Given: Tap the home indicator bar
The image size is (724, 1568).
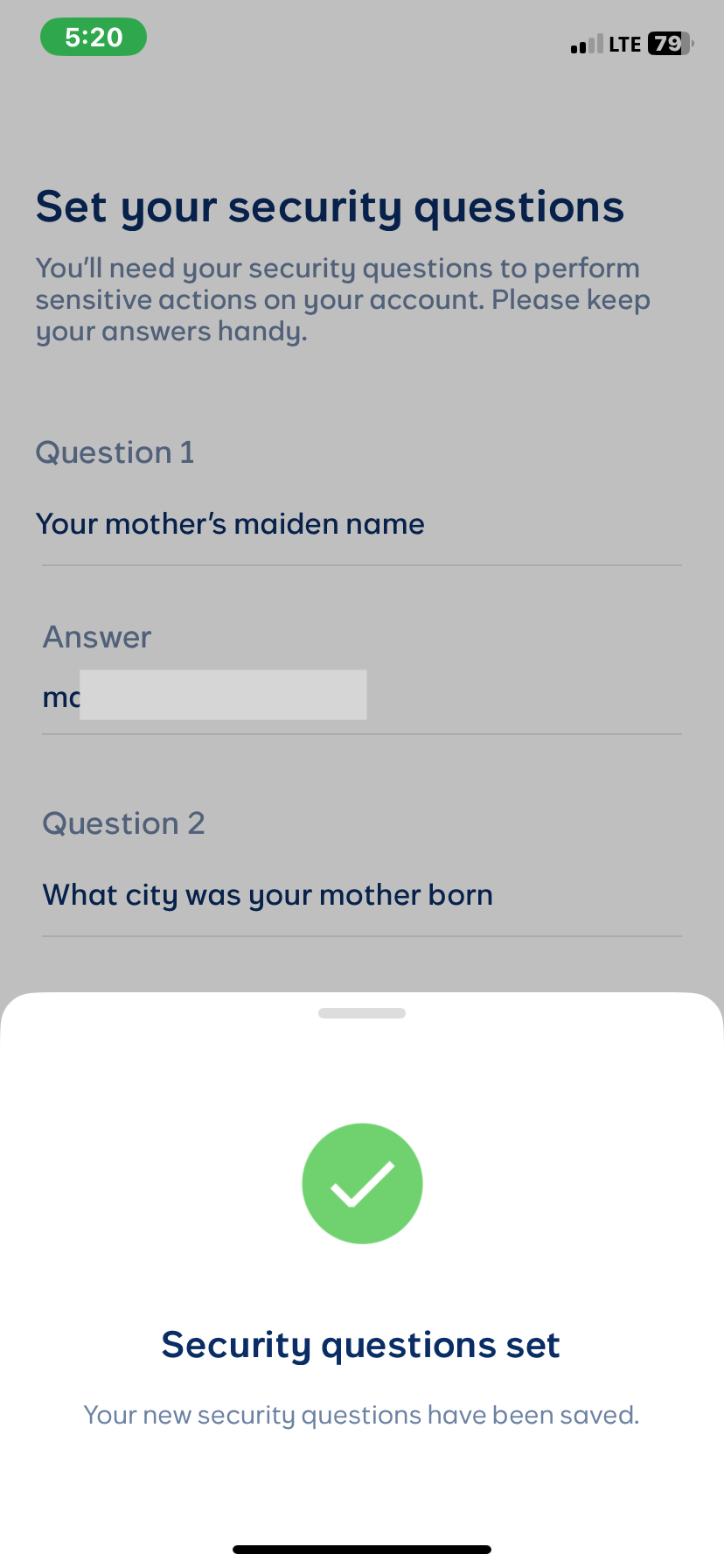Looking at the screenshot, I should [362, 1547].
